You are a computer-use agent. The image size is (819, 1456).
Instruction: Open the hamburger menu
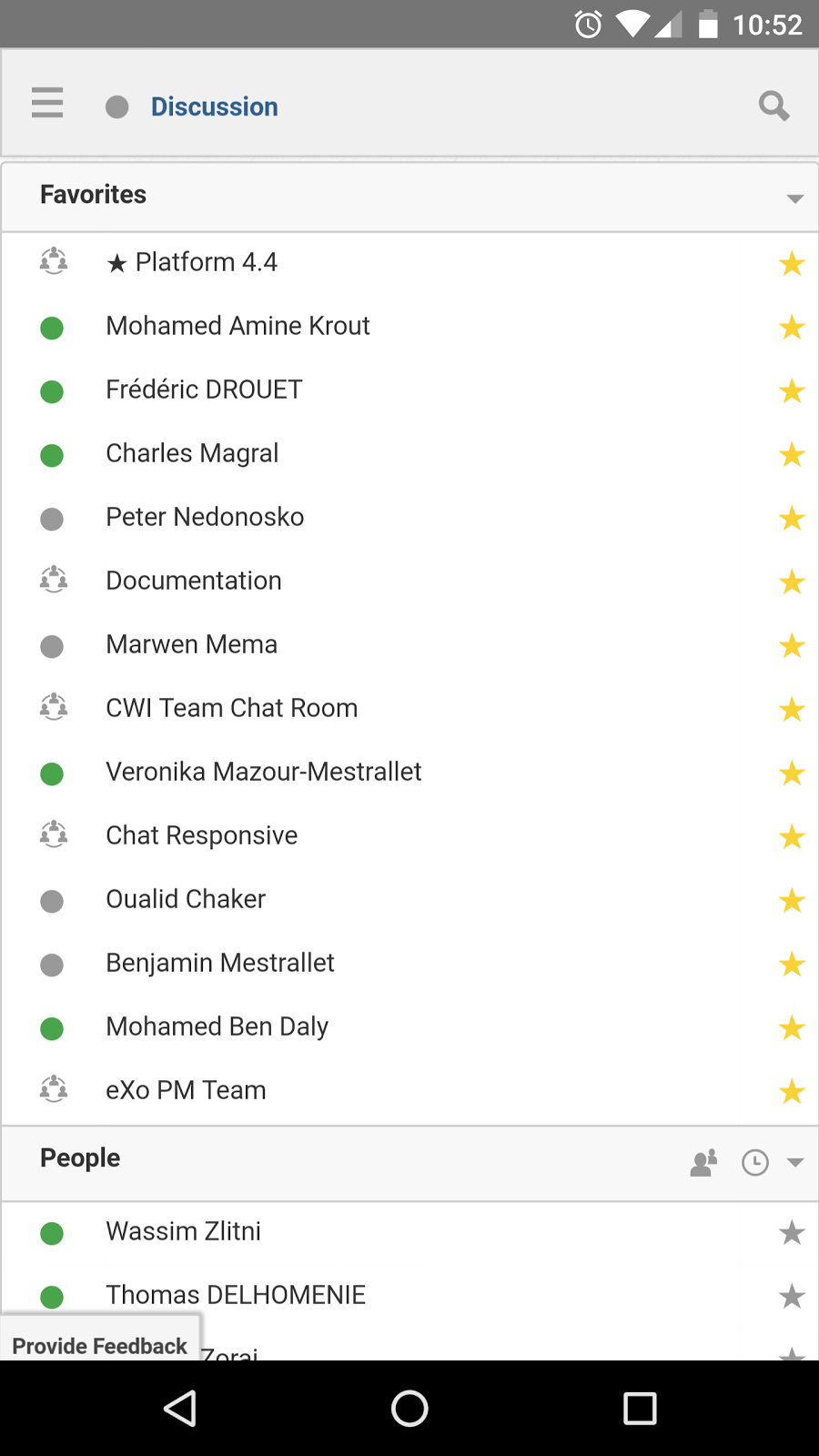coord(47,103)
